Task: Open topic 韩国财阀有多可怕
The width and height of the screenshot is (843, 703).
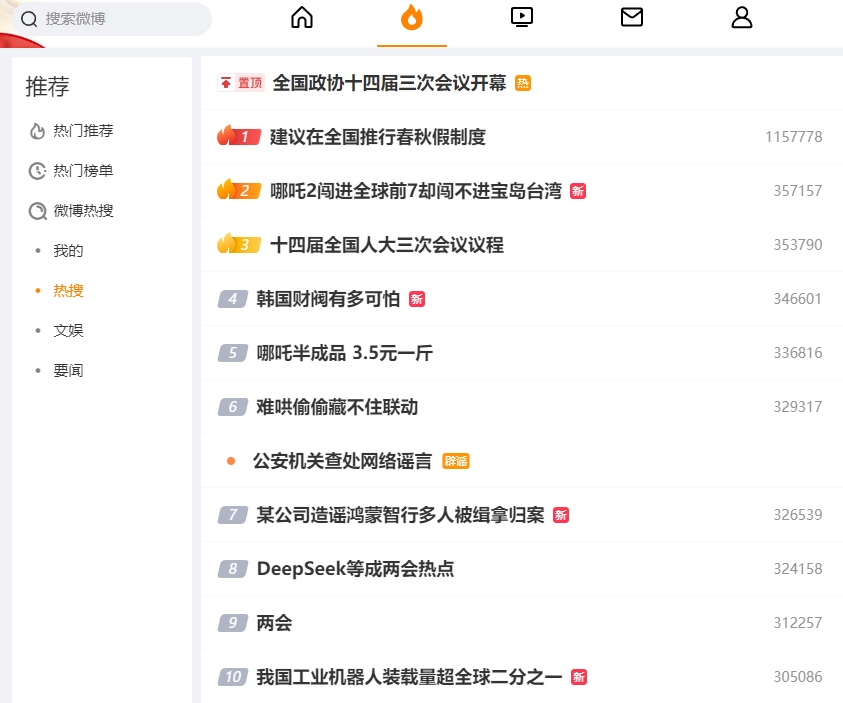Action: (x=328, y=299)
